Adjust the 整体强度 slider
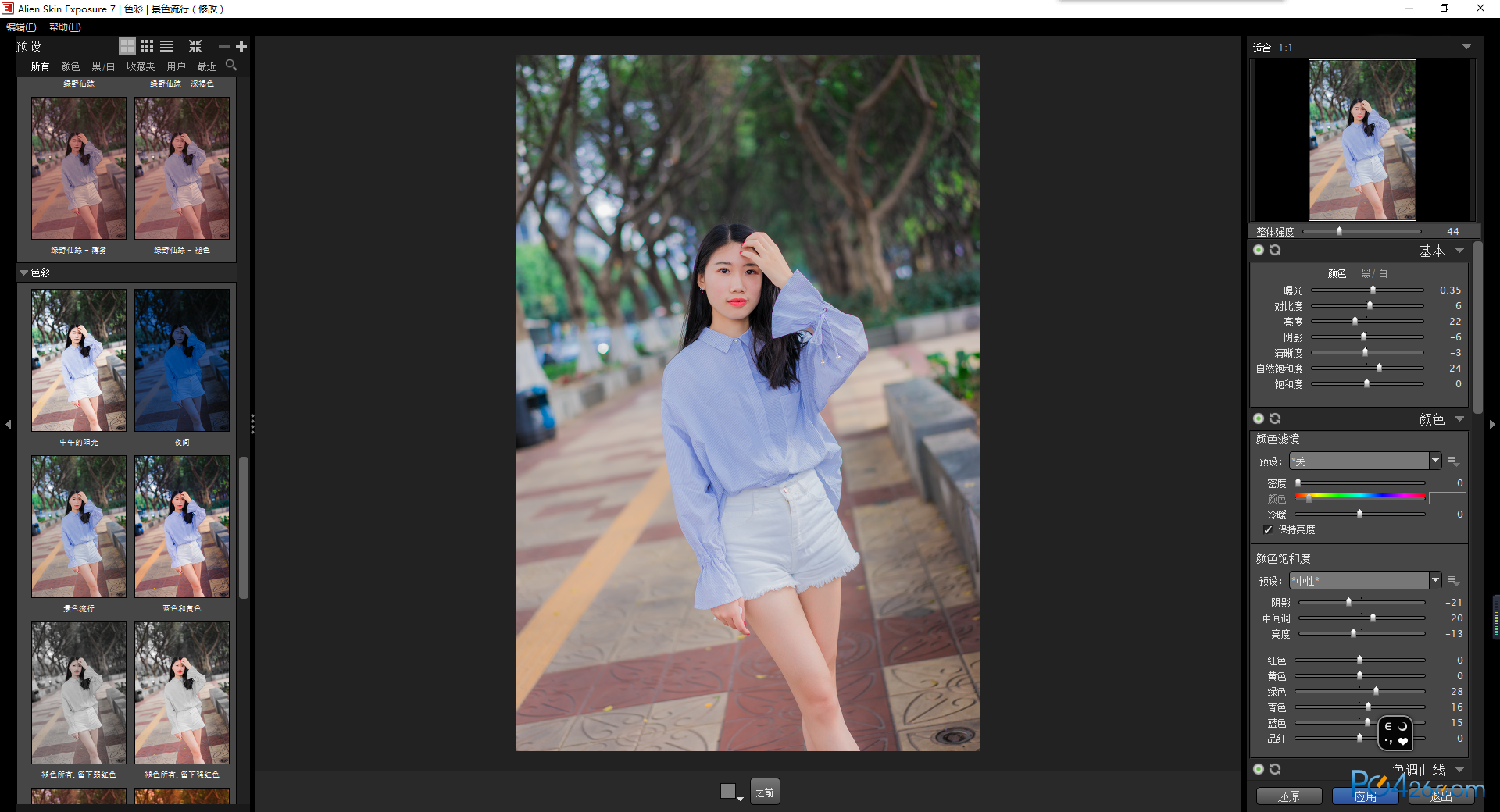 tap(1339, 232)
